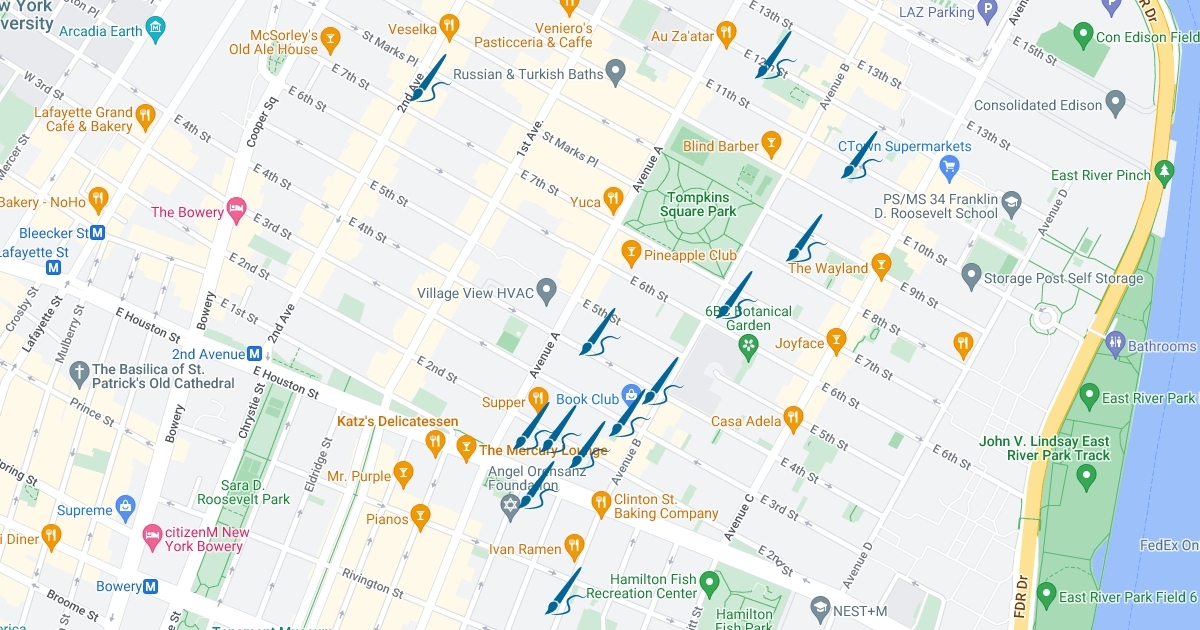The image size is (1200, 630).
Task: Select The Bowery hotel pin
Action: [236, 209]
